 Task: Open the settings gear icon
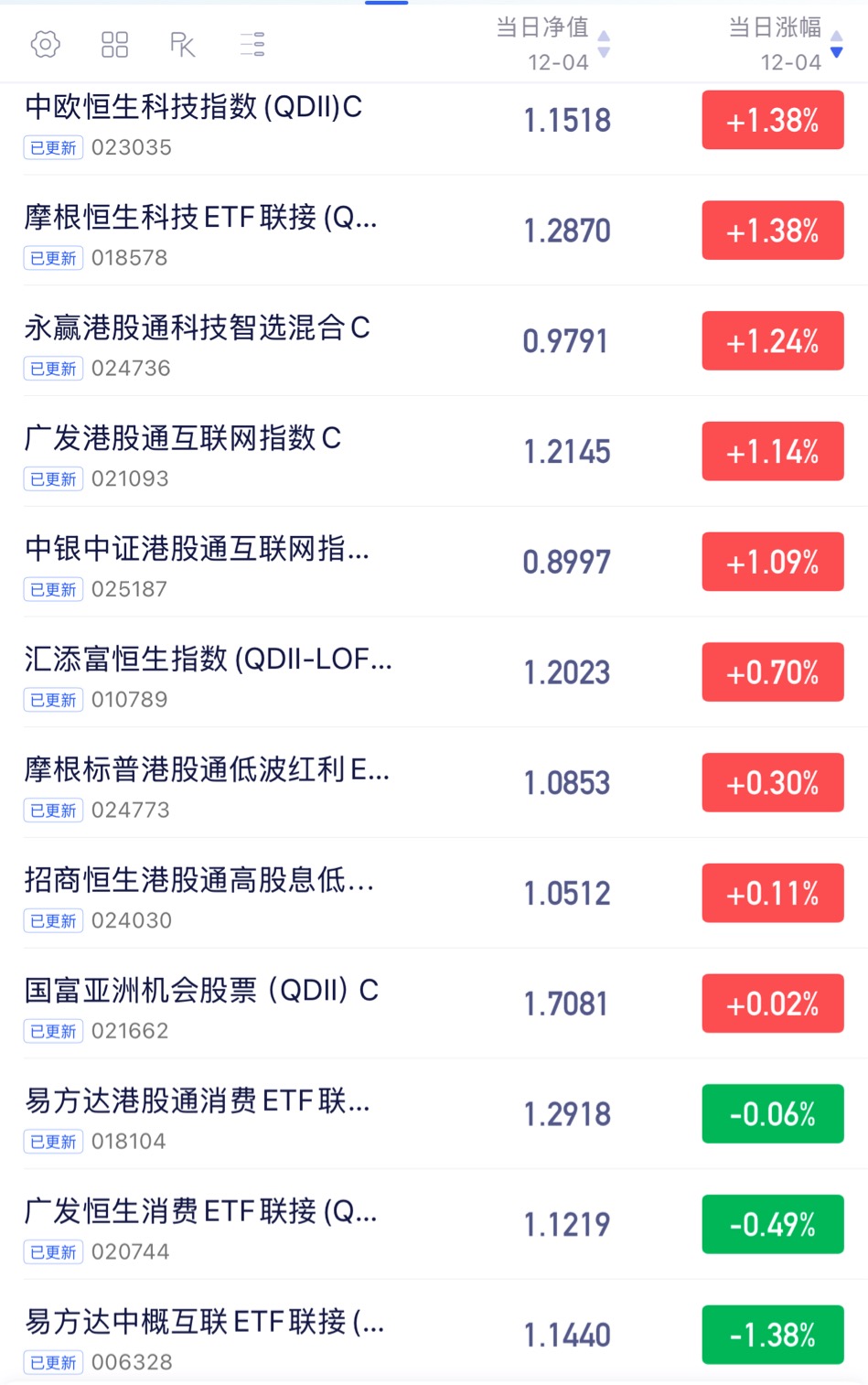click(45, 44)
